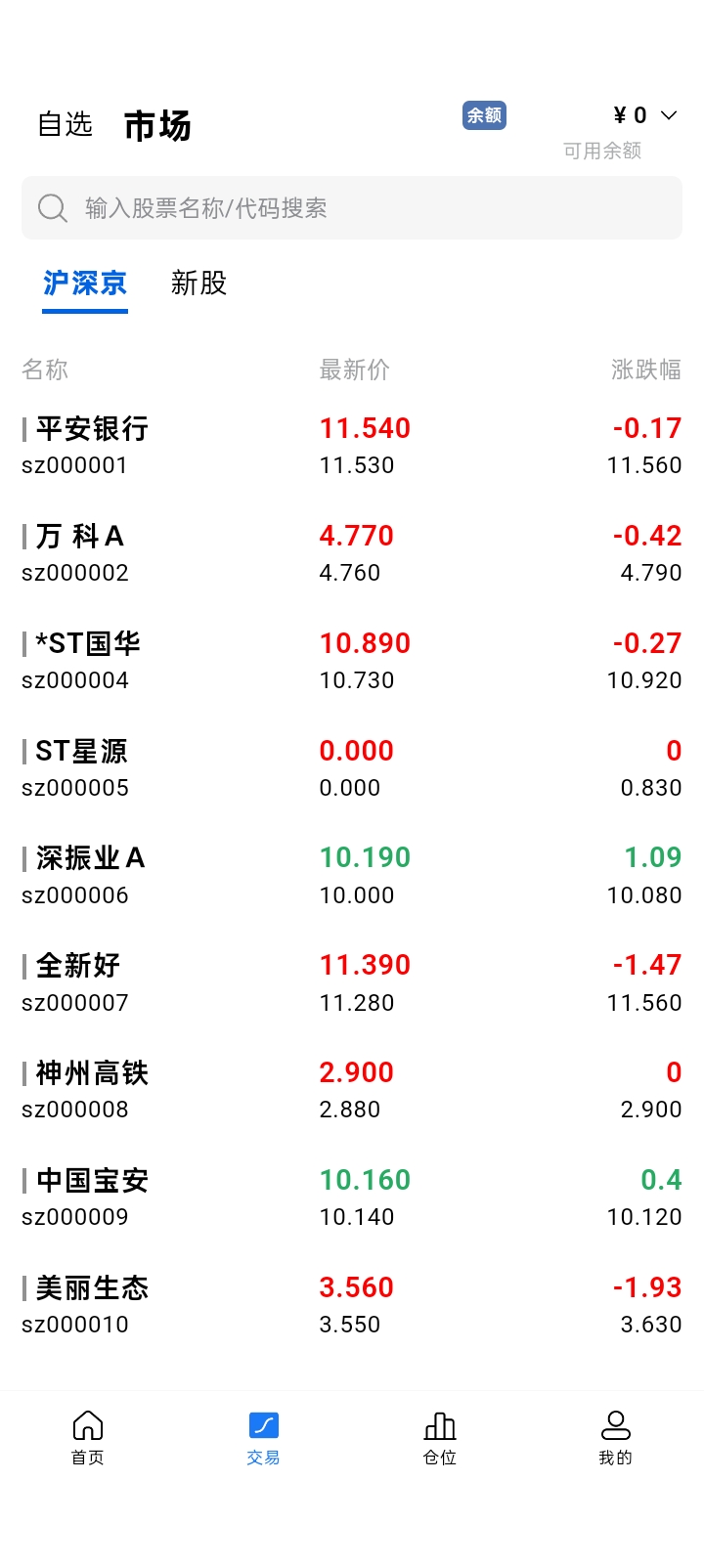Switch to the 仓位 positions tab
The height and width of the screenshot is (1568, 704).
[440, 1438]
